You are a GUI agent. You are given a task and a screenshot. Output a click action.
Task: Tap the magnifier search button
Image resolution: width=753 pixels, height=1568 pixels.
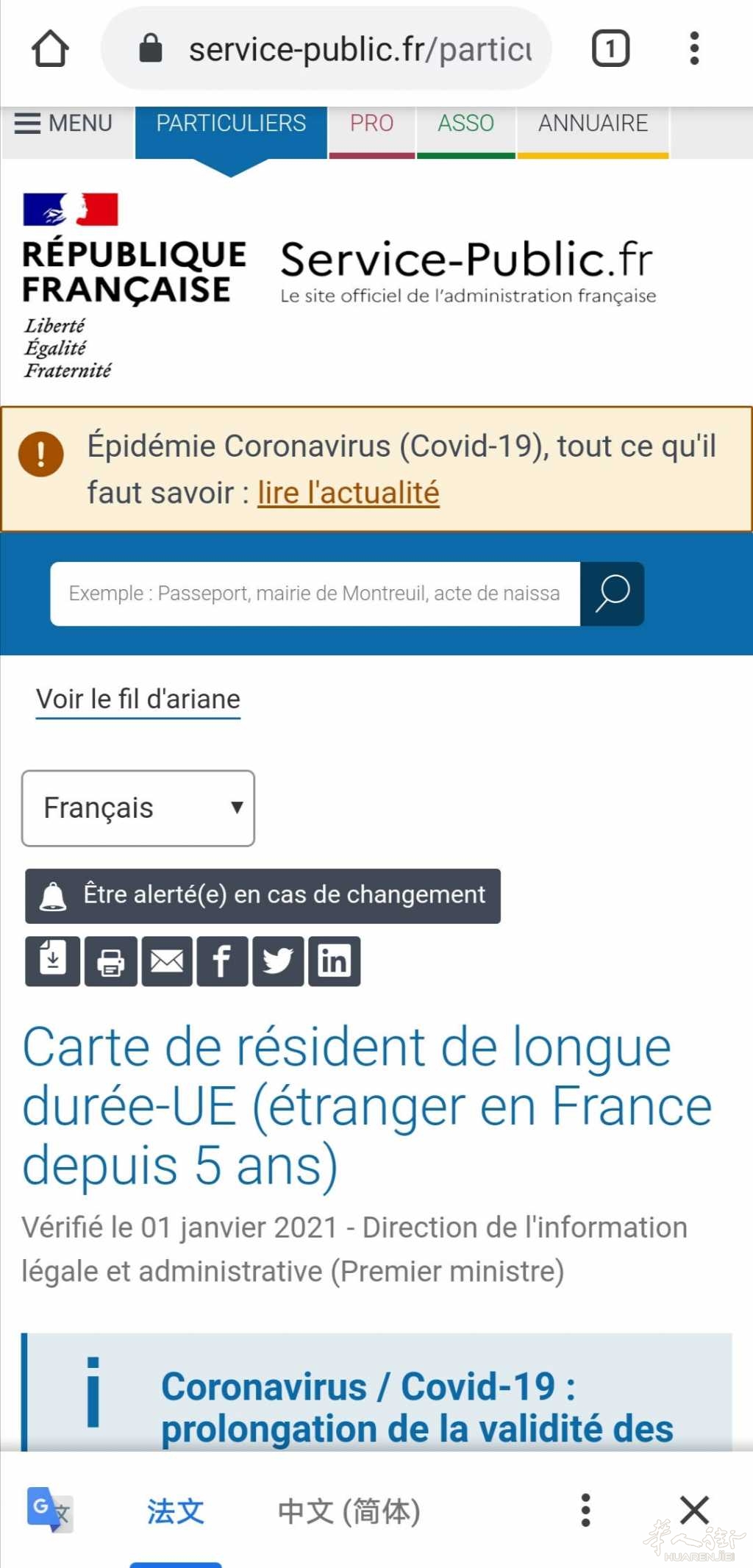click(612, 594)
